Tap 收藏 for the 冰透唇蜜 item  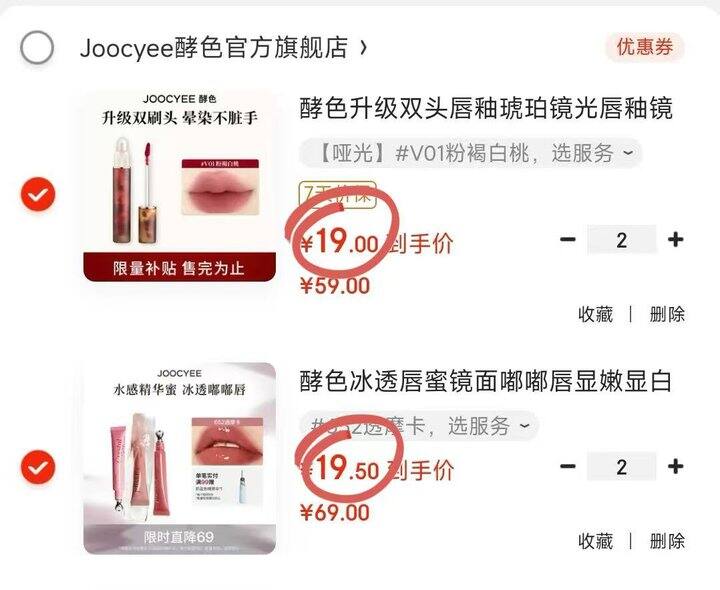coord(595,541)
